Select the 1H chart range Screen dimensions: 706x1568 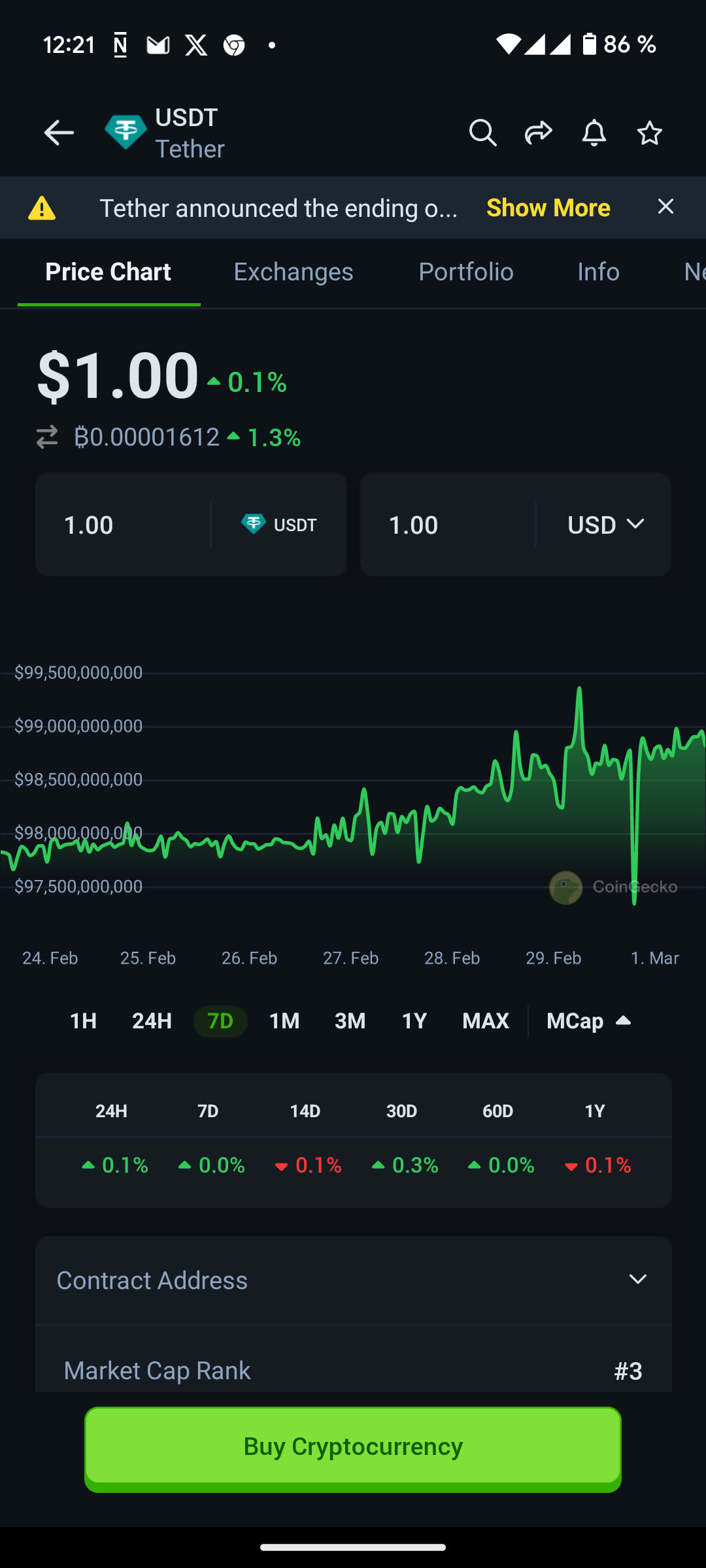(83, 1021)
